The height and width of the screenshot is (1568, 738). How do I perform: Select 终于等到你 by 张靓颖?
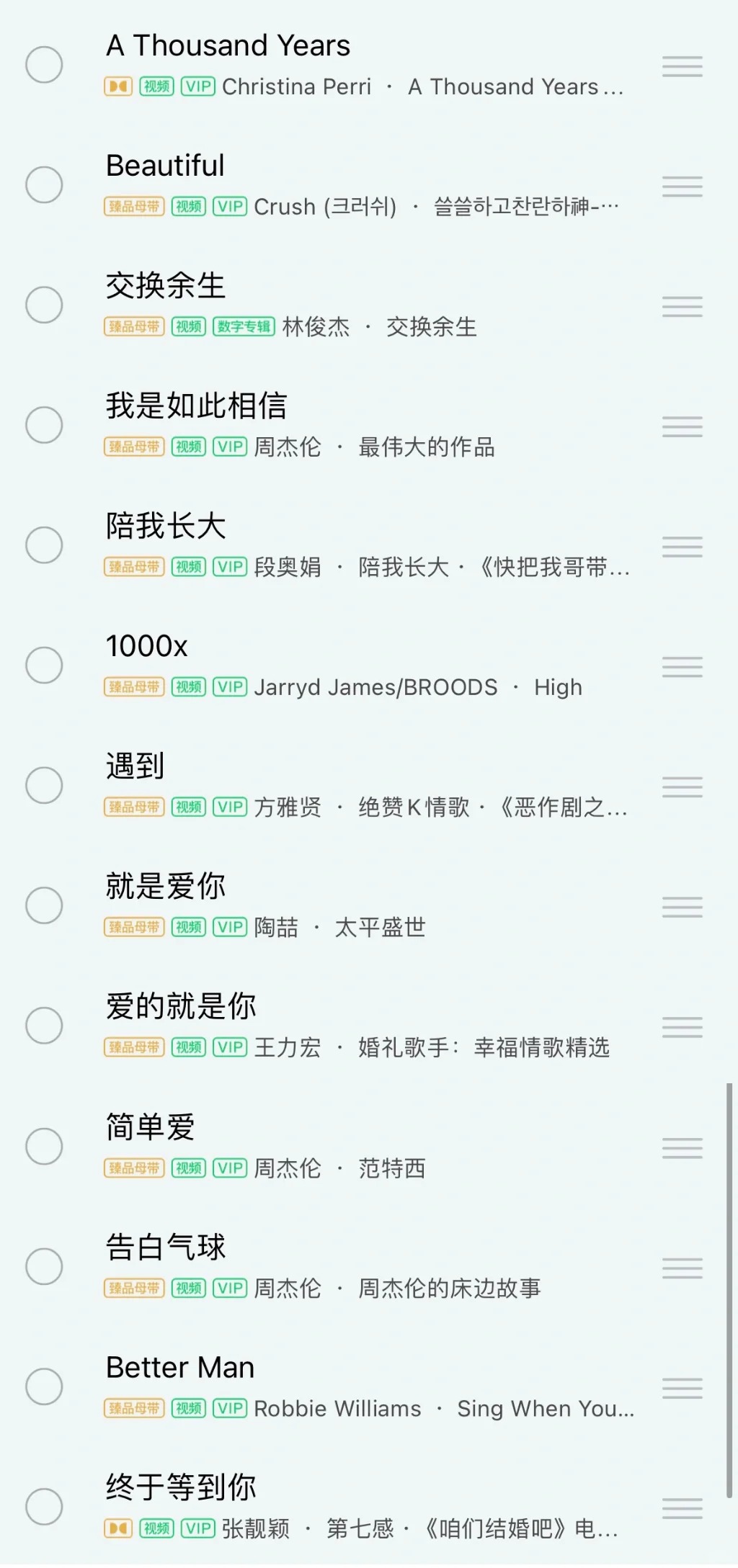[44, 1507]
